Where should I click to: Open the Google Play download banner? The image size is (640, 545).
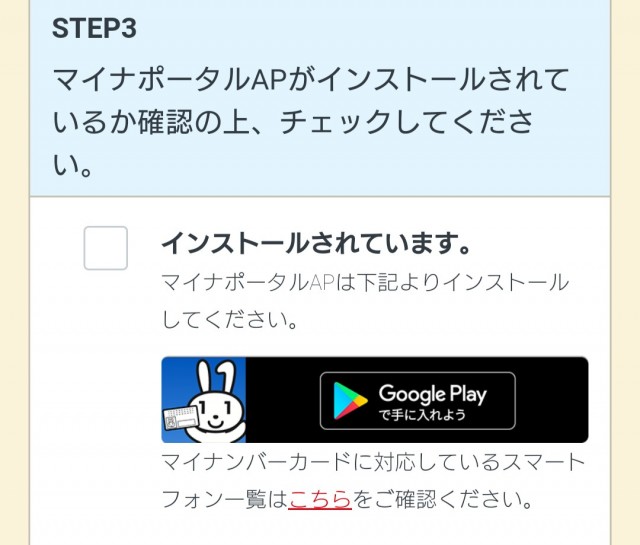tap(417, 400)
